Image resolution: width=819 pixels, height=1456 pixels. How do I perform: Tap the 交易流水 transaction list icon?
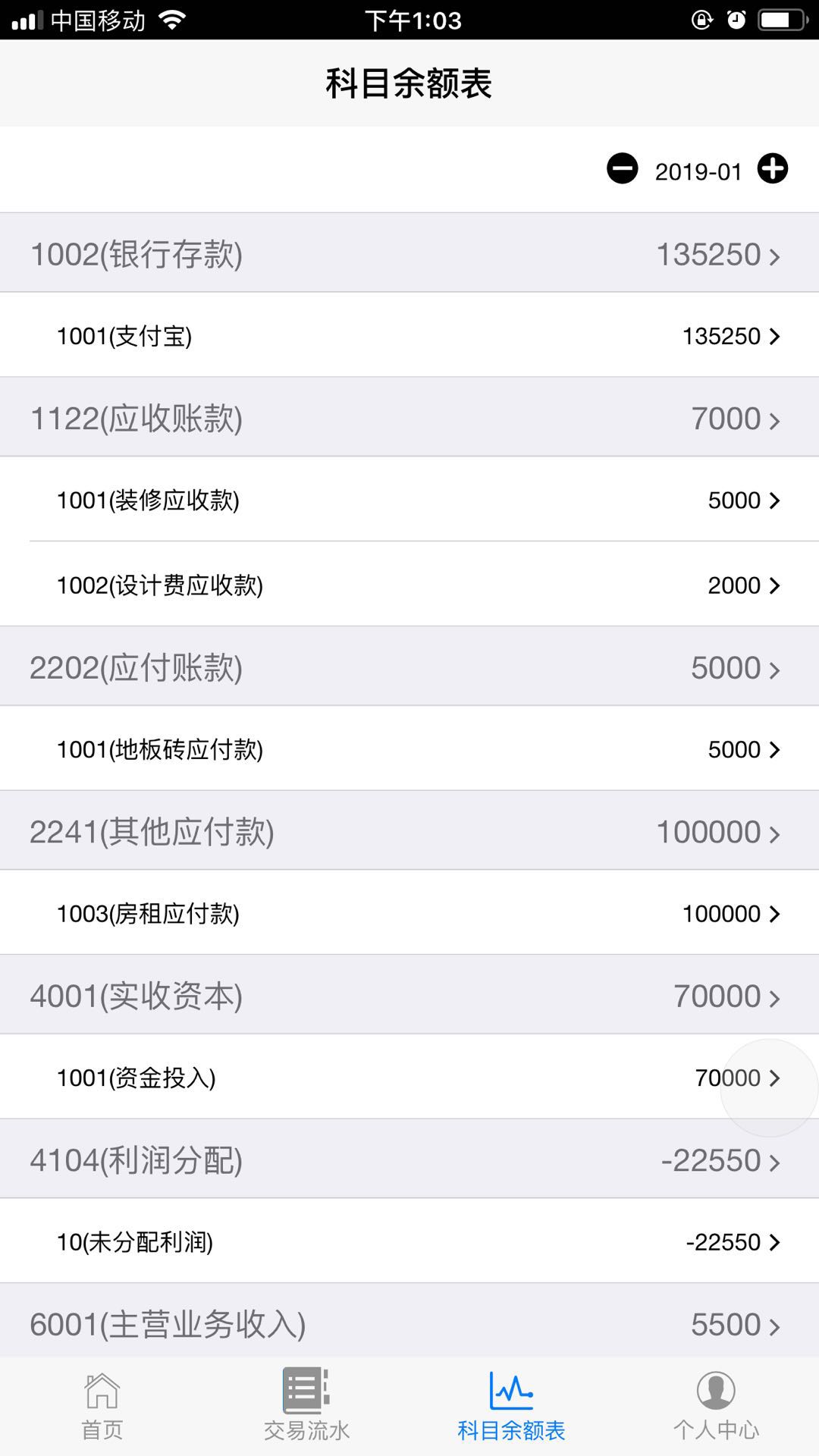point(303,1392)
